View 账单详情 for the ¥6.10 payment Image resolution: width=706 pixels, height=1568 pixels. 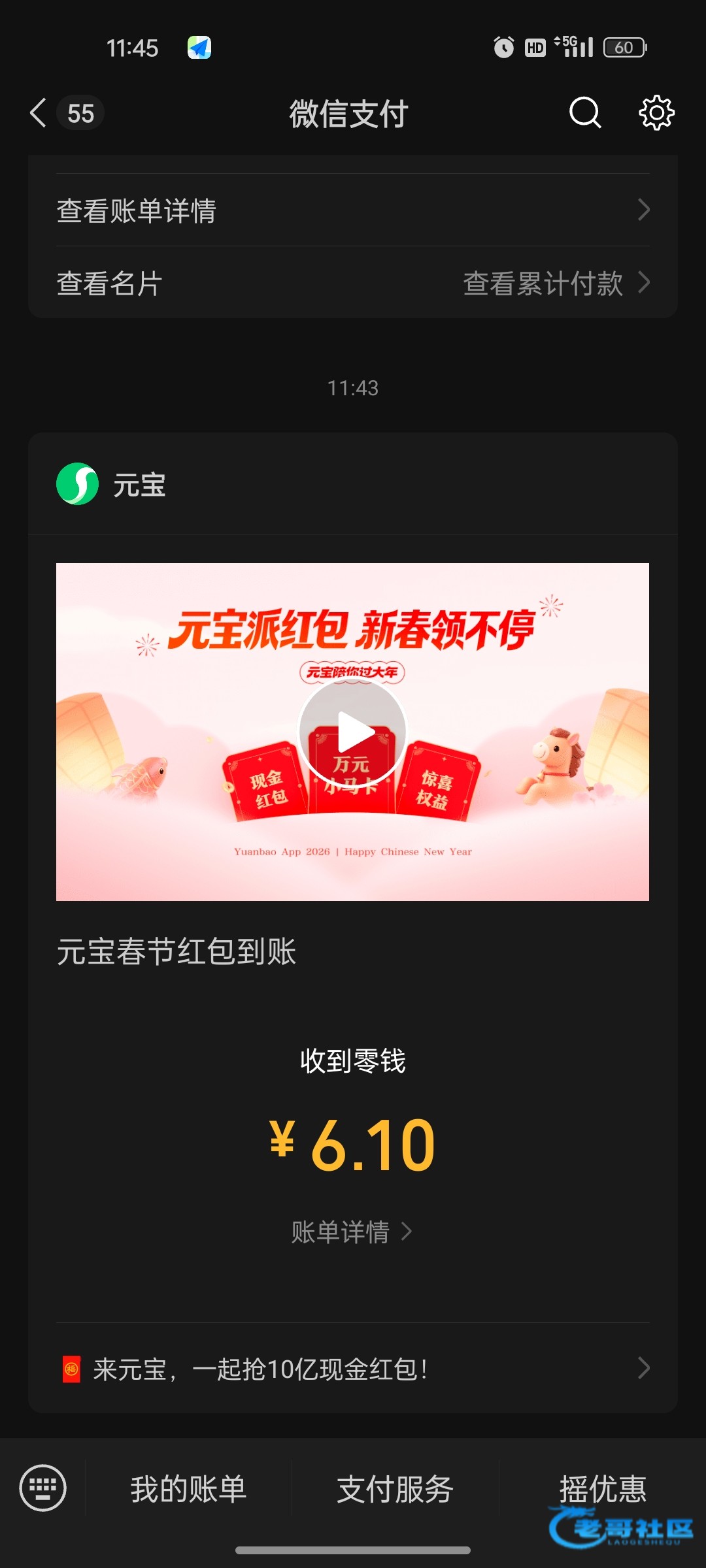(352, 1232)
